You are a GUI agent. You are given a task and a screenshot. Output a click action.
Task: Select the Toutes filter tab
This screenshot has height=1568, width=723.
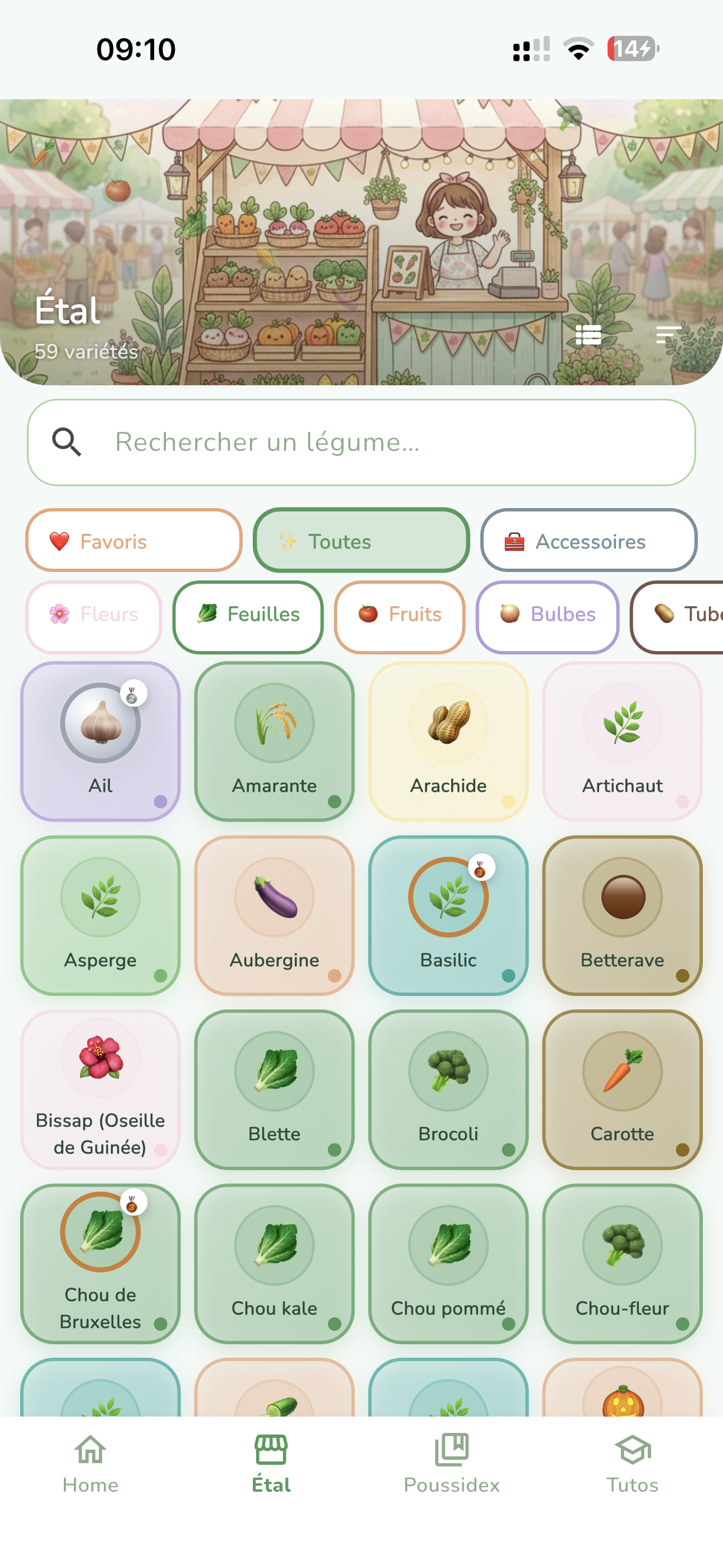(361, 541)
